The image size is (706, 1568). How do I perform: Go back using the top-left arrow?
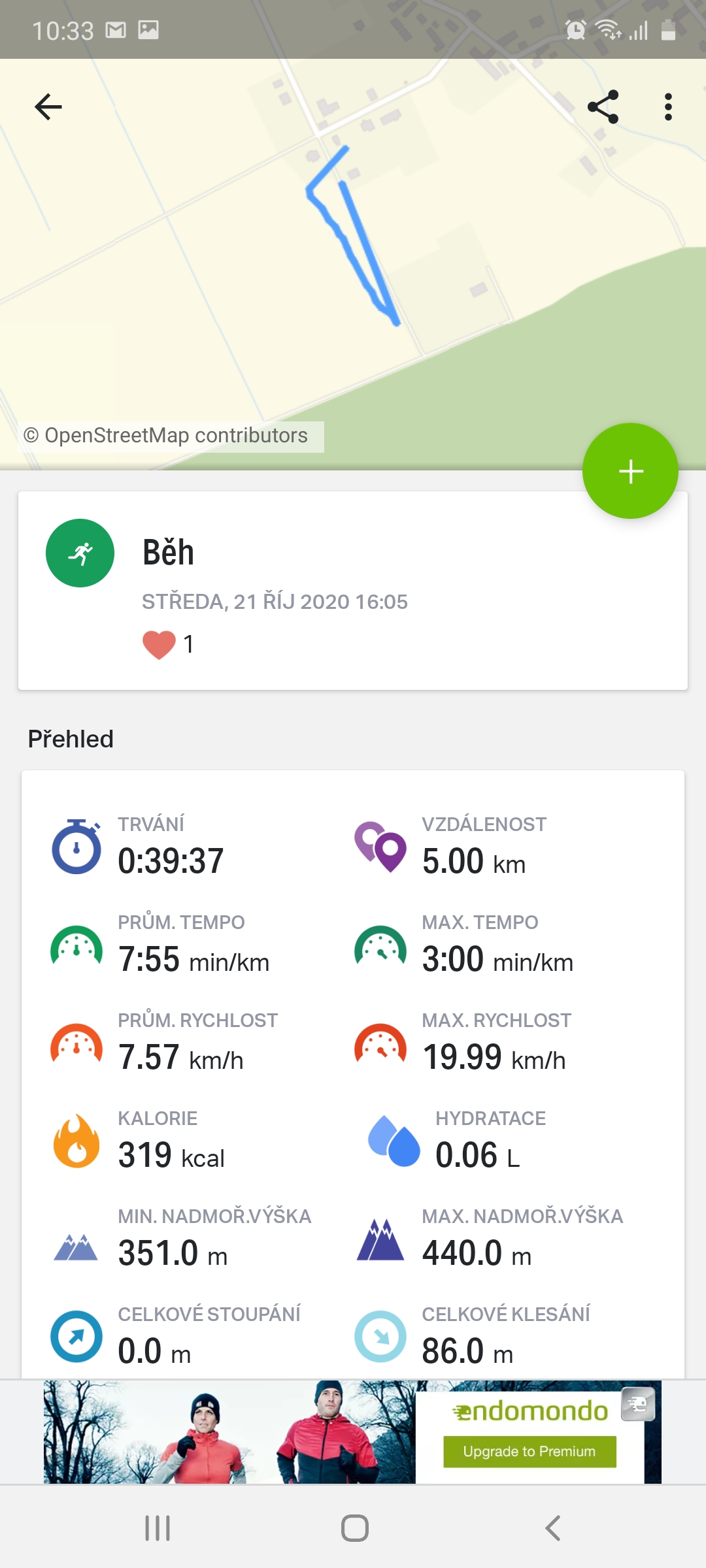tap(48, 106)
